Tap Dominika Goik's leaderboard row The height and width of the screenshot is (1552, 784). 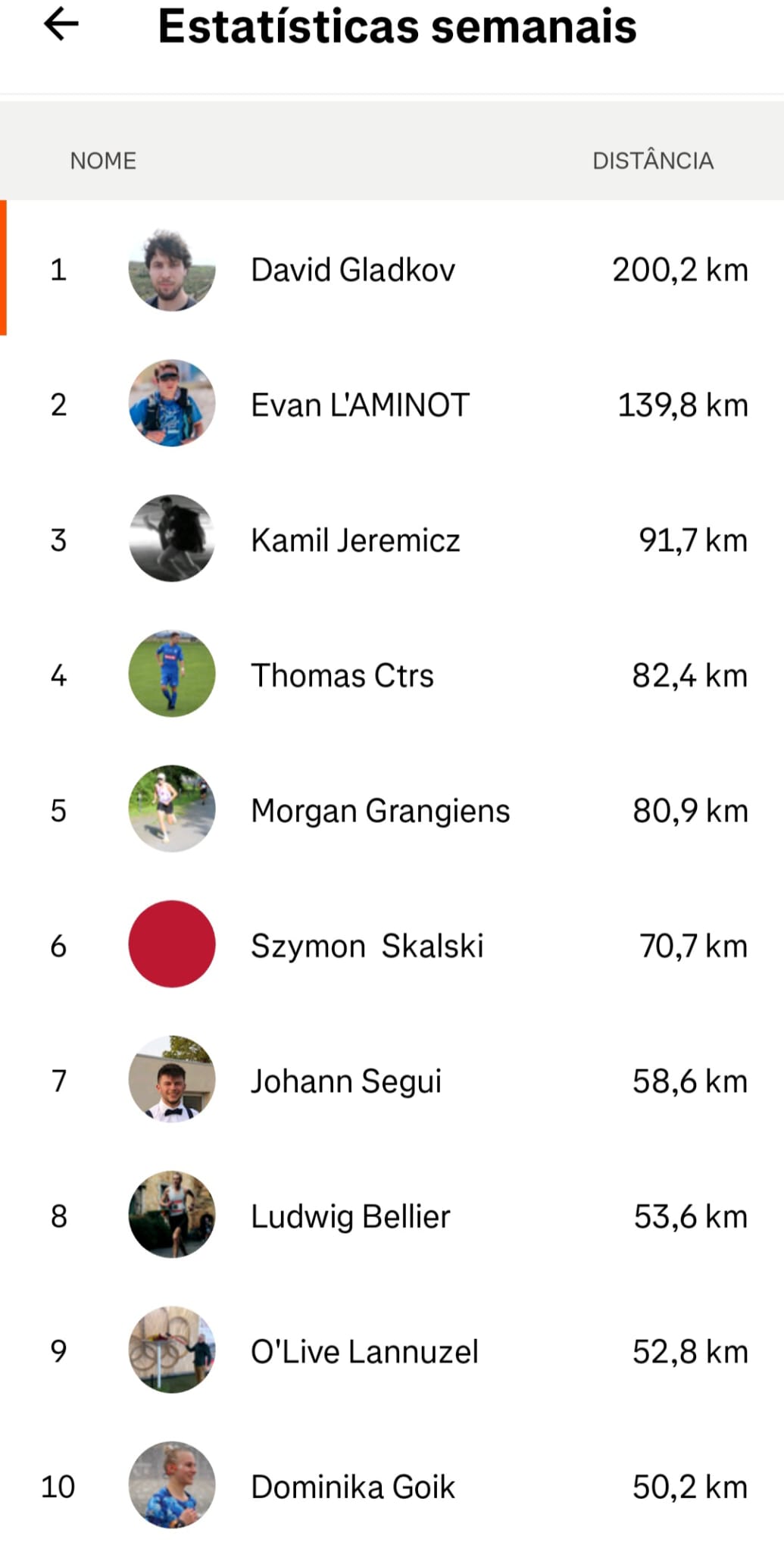[353, 1487]
